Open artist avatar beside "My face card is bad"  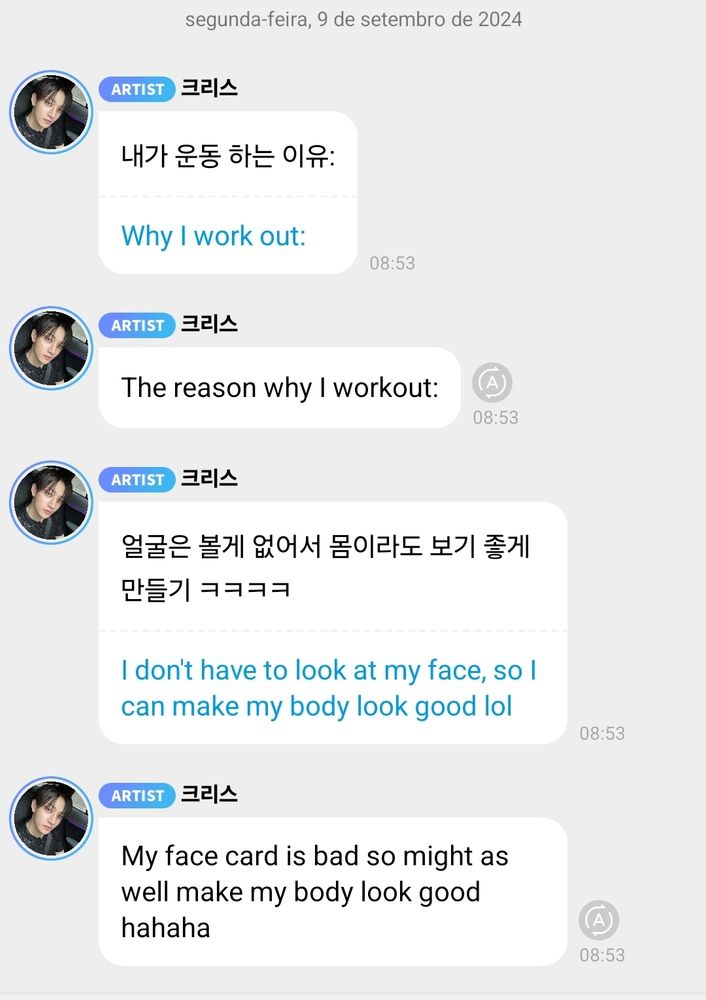point(50,818)
